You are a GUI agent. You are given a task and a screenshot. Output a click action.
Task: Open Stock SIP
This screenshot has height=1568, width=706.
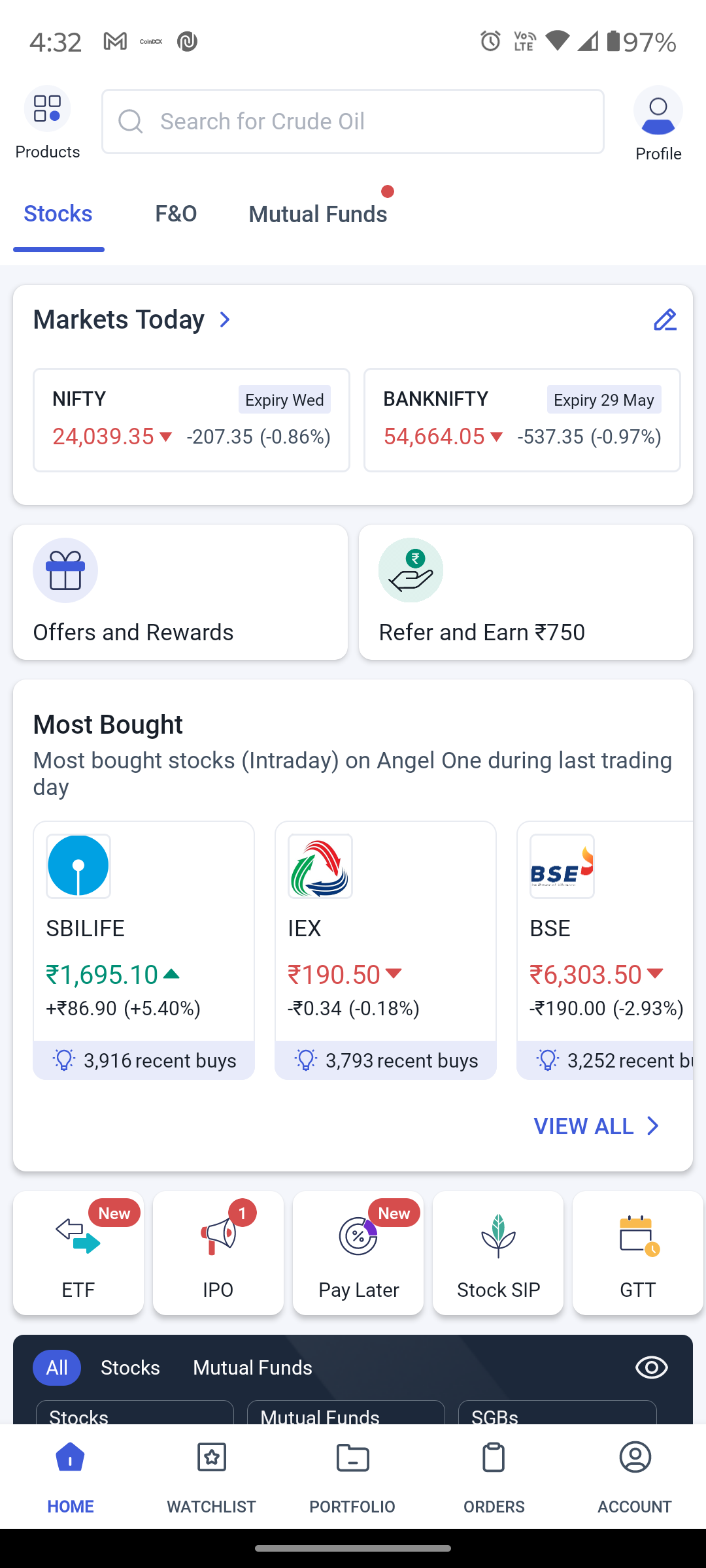pyautogui.click(x=498, y=1253)
